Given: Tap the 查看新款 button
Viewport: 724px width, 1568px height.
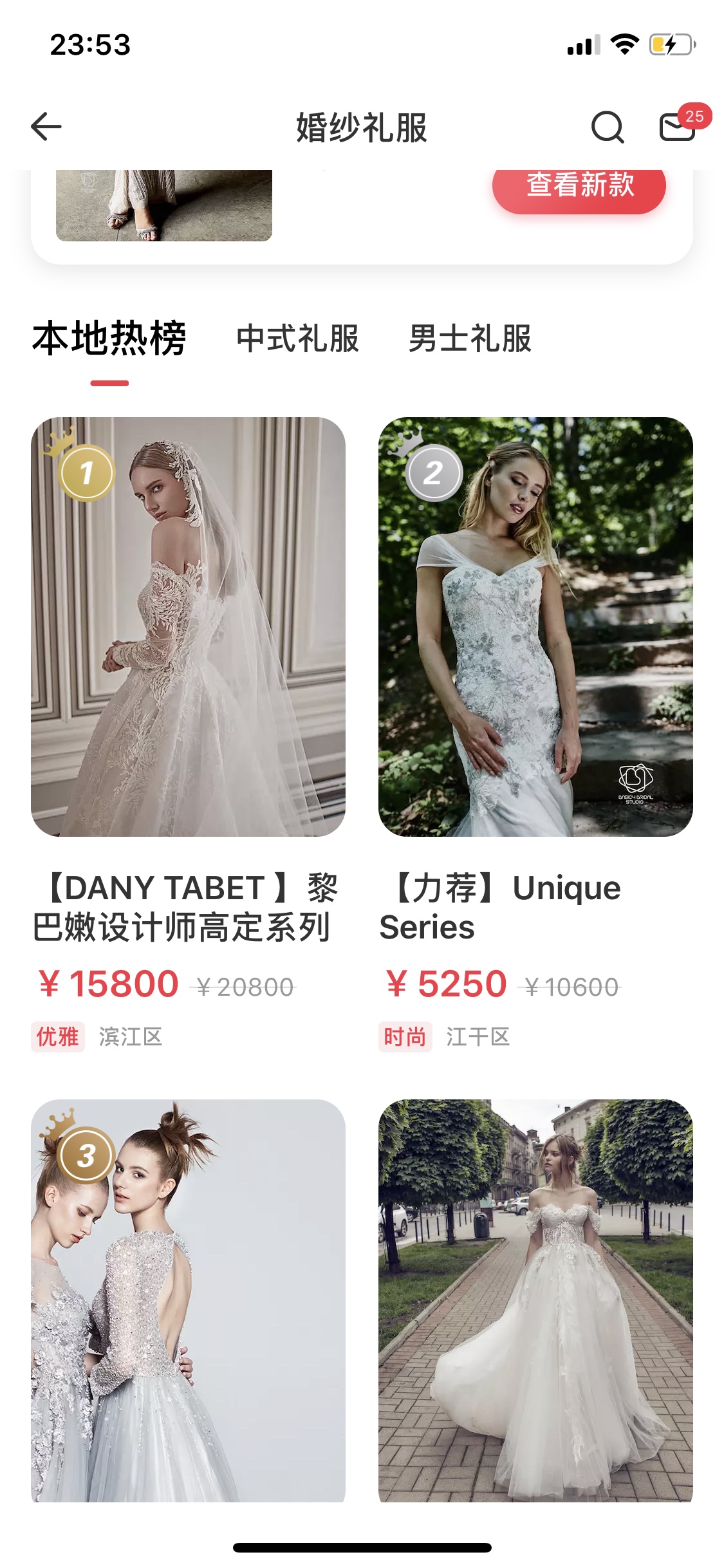Looking at the screenshot, I should coord(579,187).
